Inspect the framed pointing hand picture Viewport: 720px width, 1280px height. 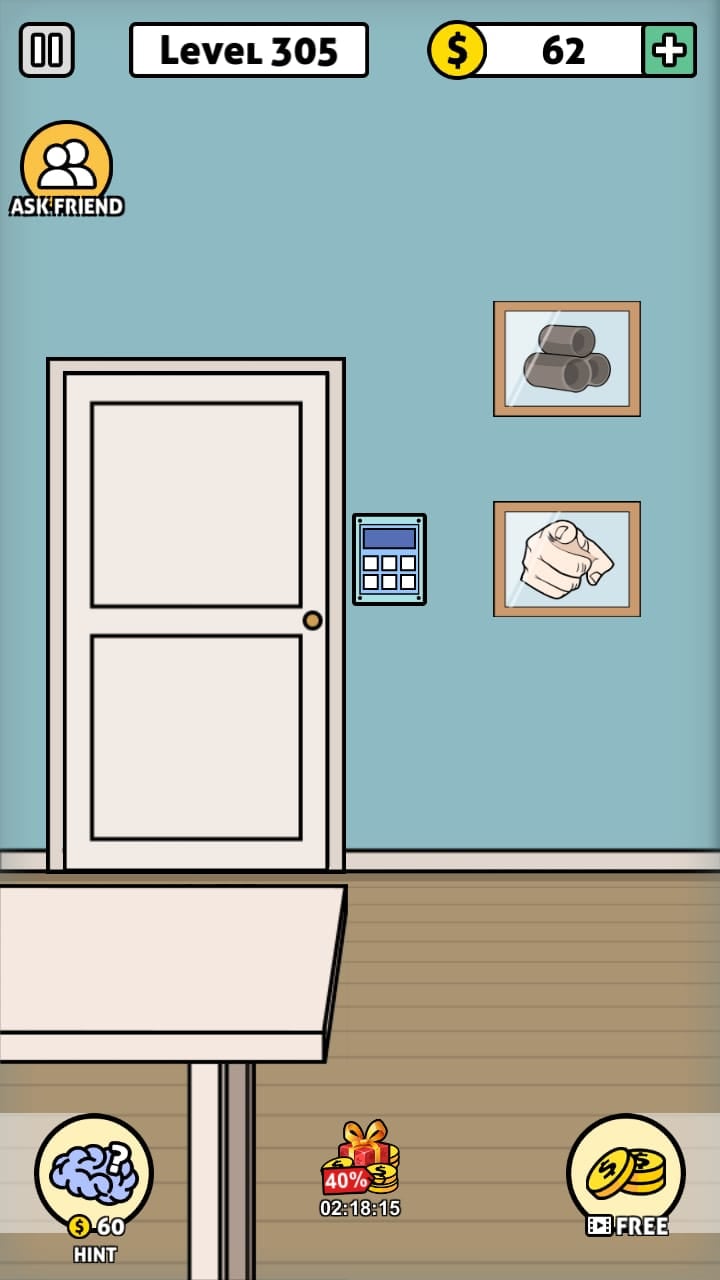coord(567,558)
